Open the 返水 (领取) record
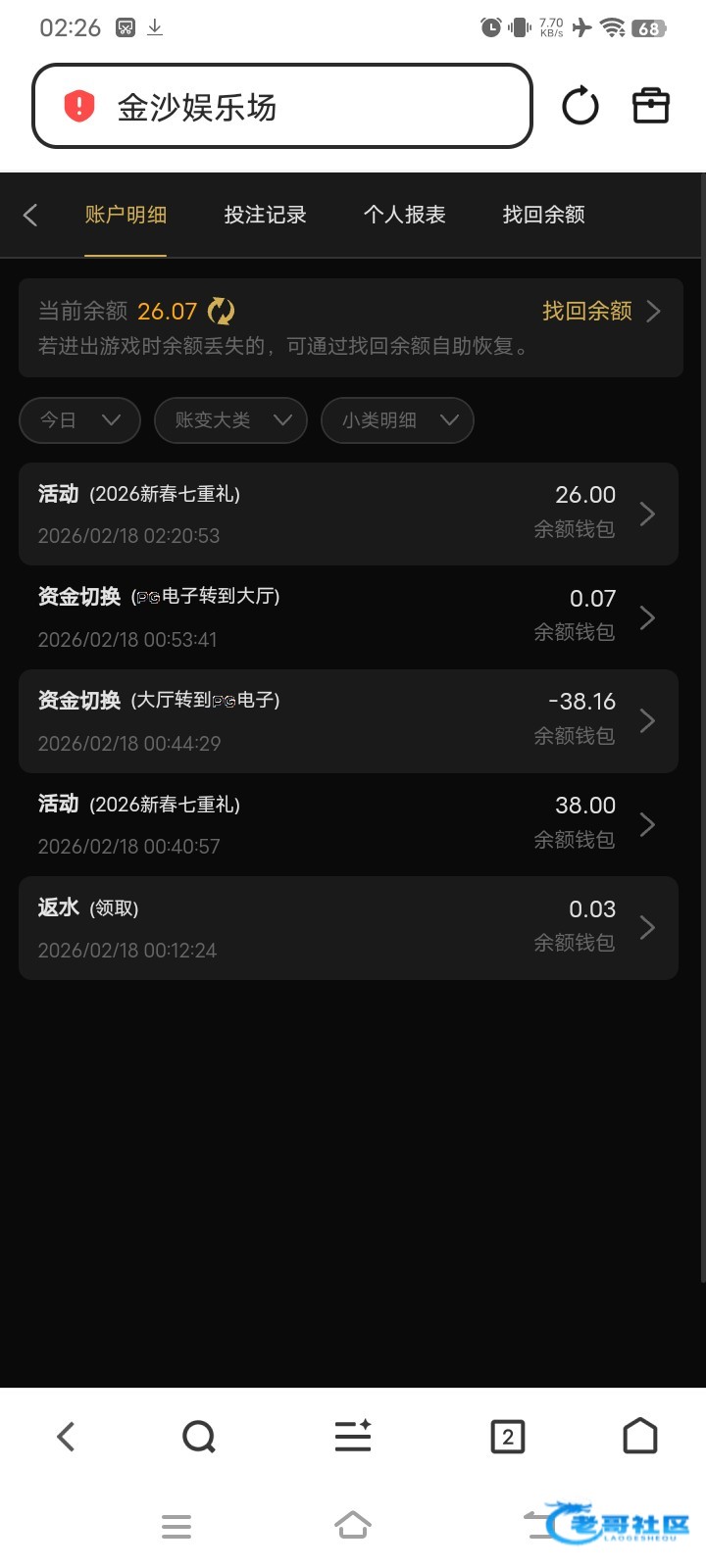The image size is (706, 1568). click(x=348, y=928)
